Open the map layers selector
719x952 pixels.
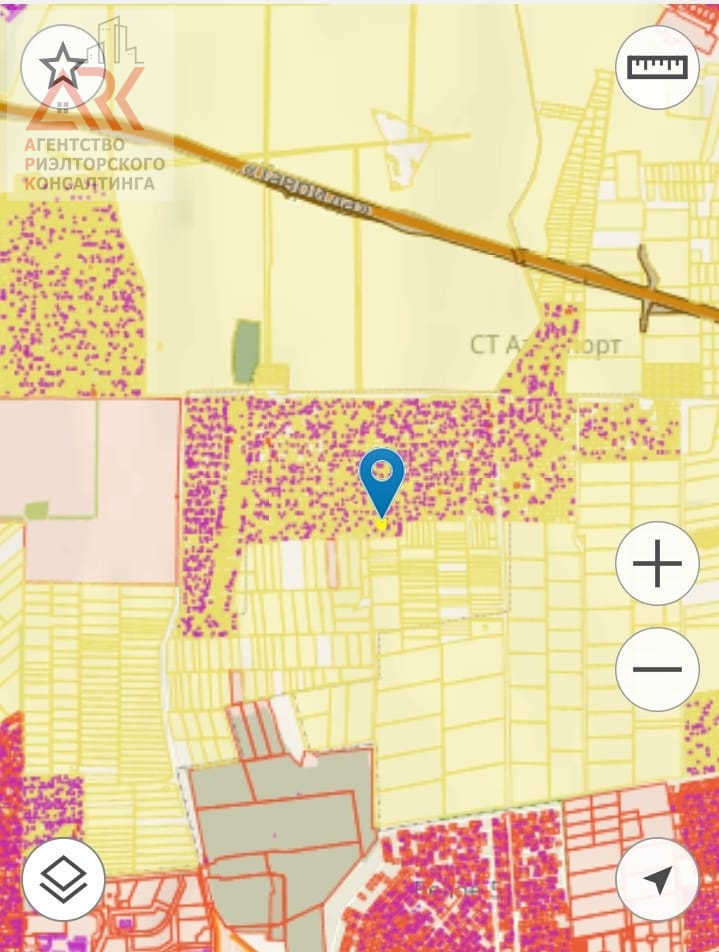[x=63, y=879]
